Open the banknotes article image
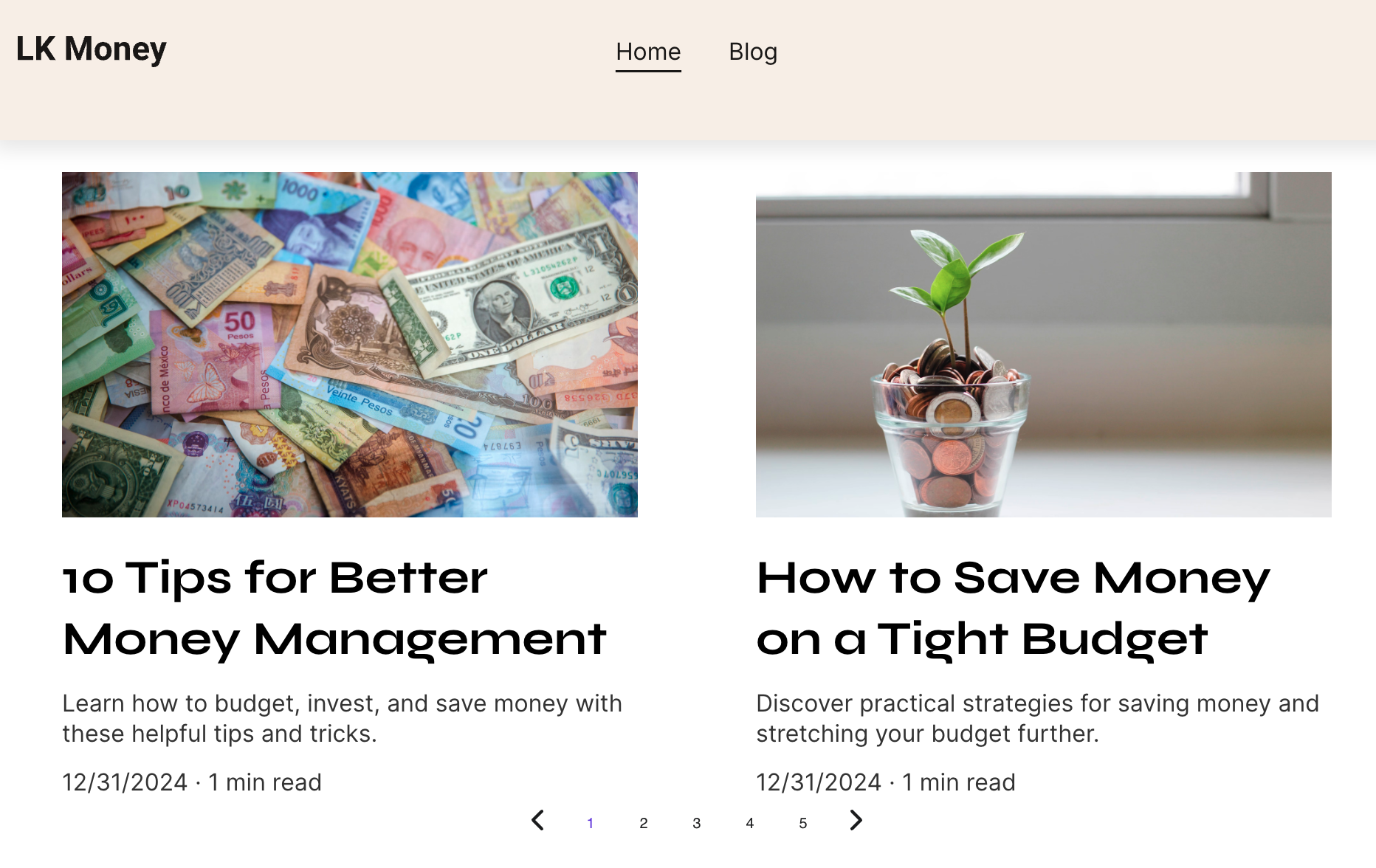This screenshot has height=868, width=1376. pos(349,344)
